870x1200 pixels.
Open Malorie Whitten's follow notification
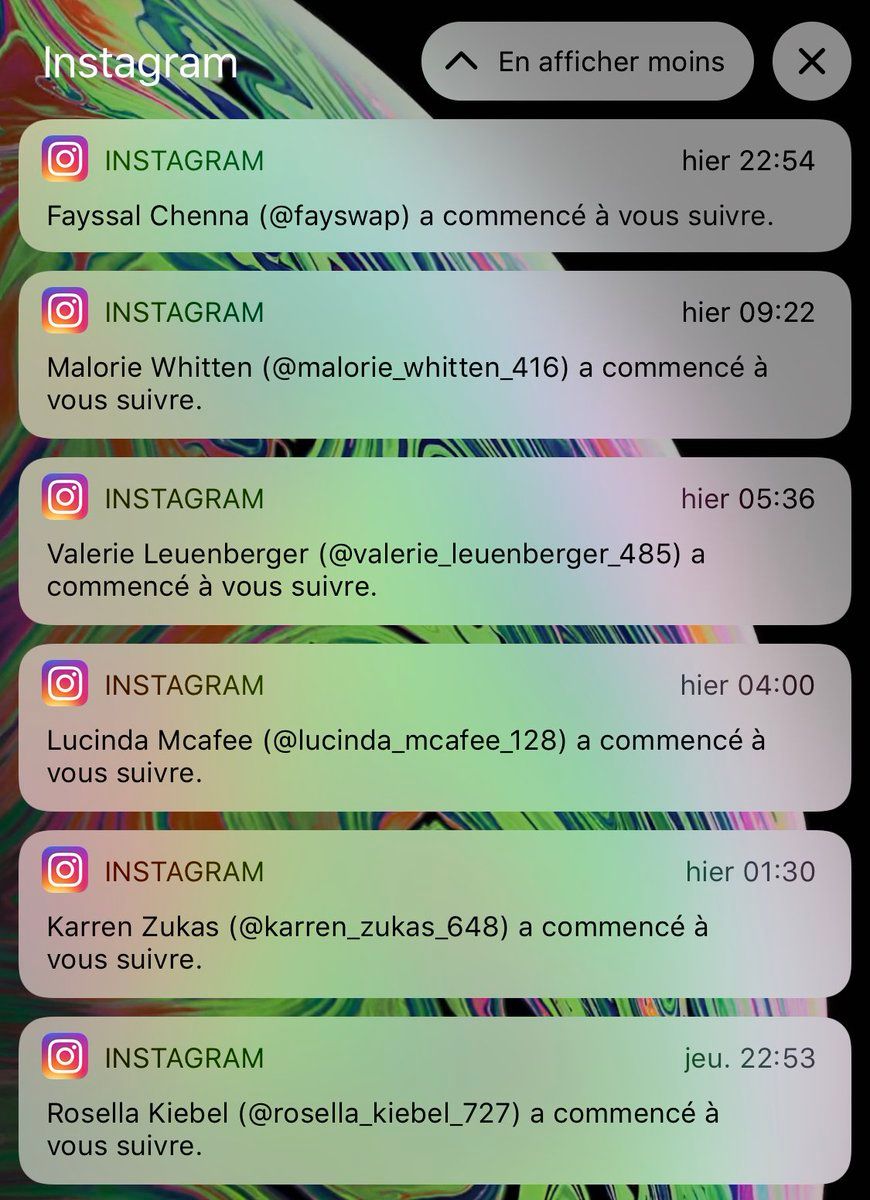tap(434, 354)
